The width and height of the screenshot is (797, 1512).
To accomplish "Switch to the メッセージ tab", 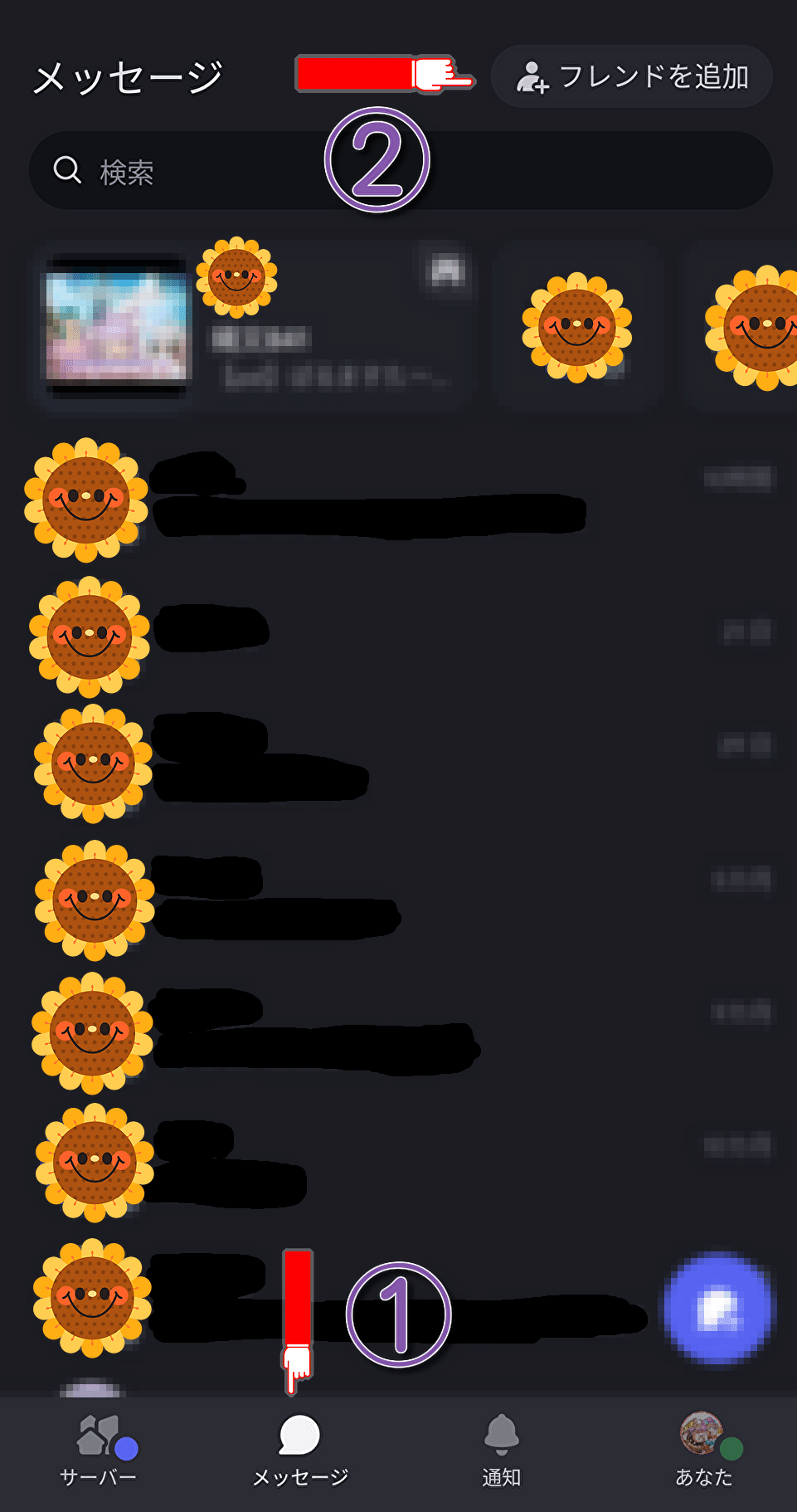I will pyautogui.click(x=299, y=1451).
